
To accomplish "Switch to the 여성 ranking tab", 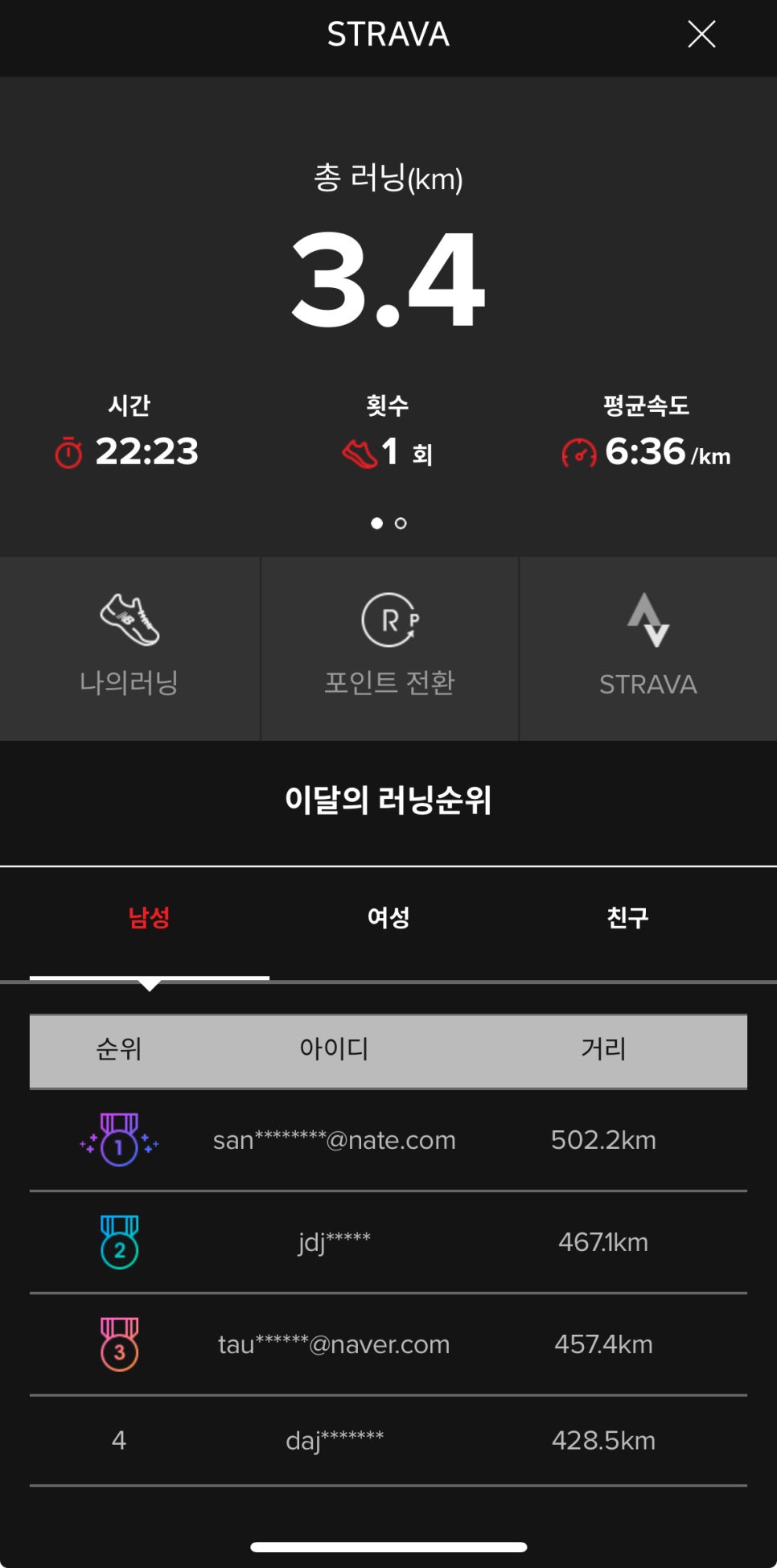I will coord(388,917).
